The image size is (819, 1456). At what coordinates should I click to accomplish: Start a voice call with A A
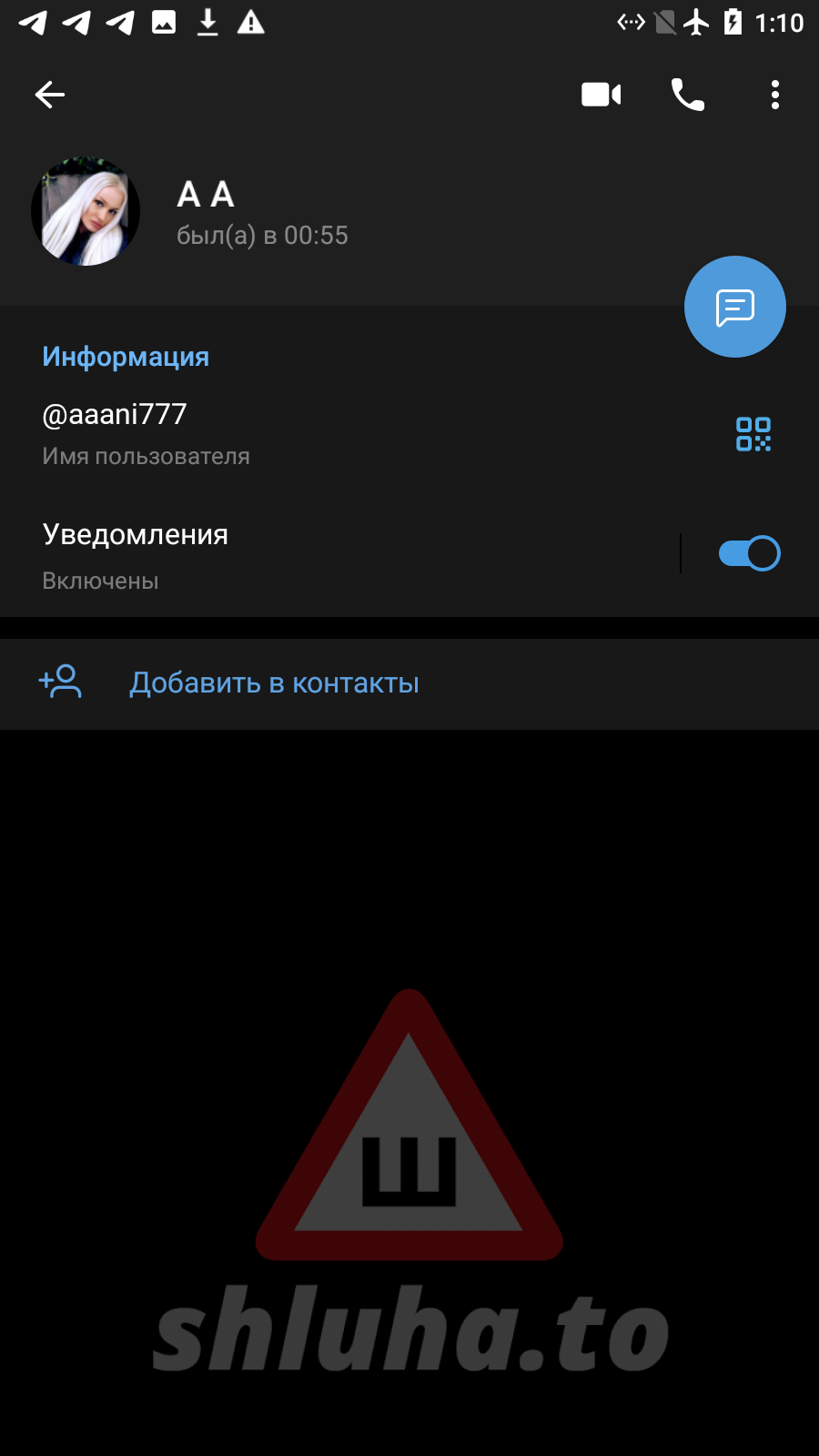(x=688, y=95)
